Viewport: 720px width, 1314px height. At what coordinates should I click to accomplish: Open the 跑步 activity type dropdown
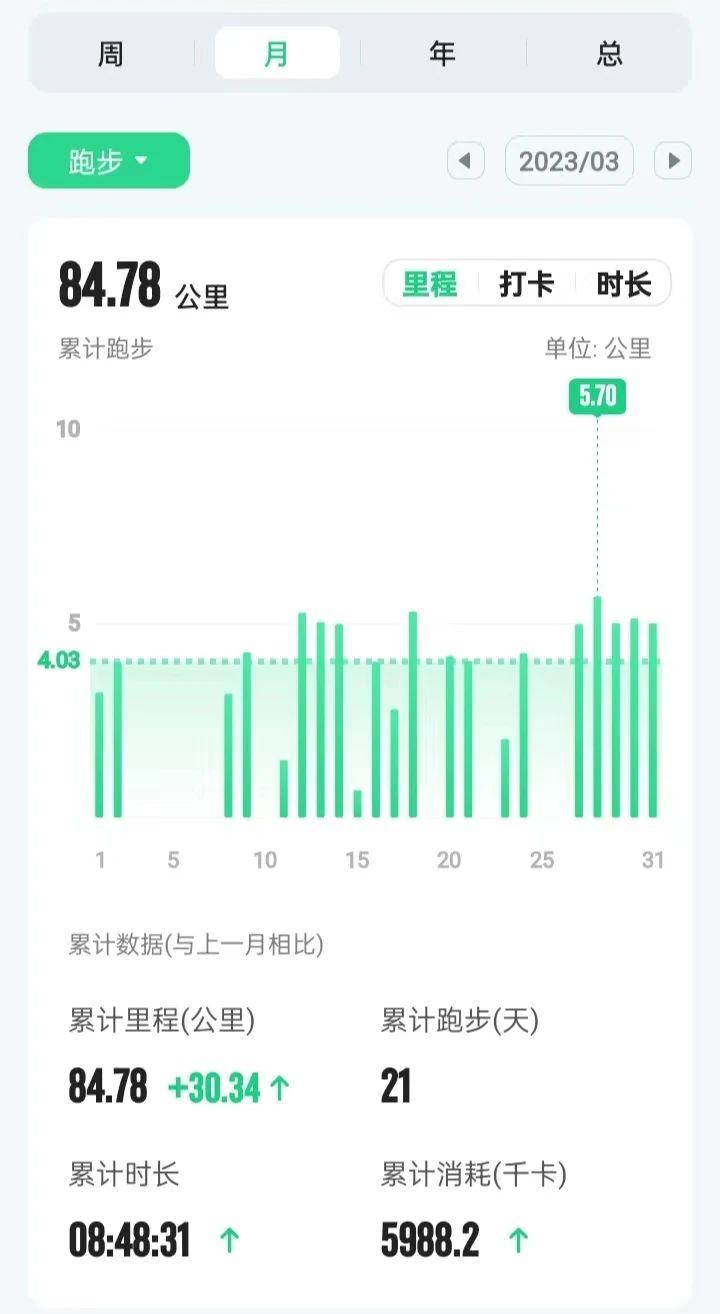point(109,161)
